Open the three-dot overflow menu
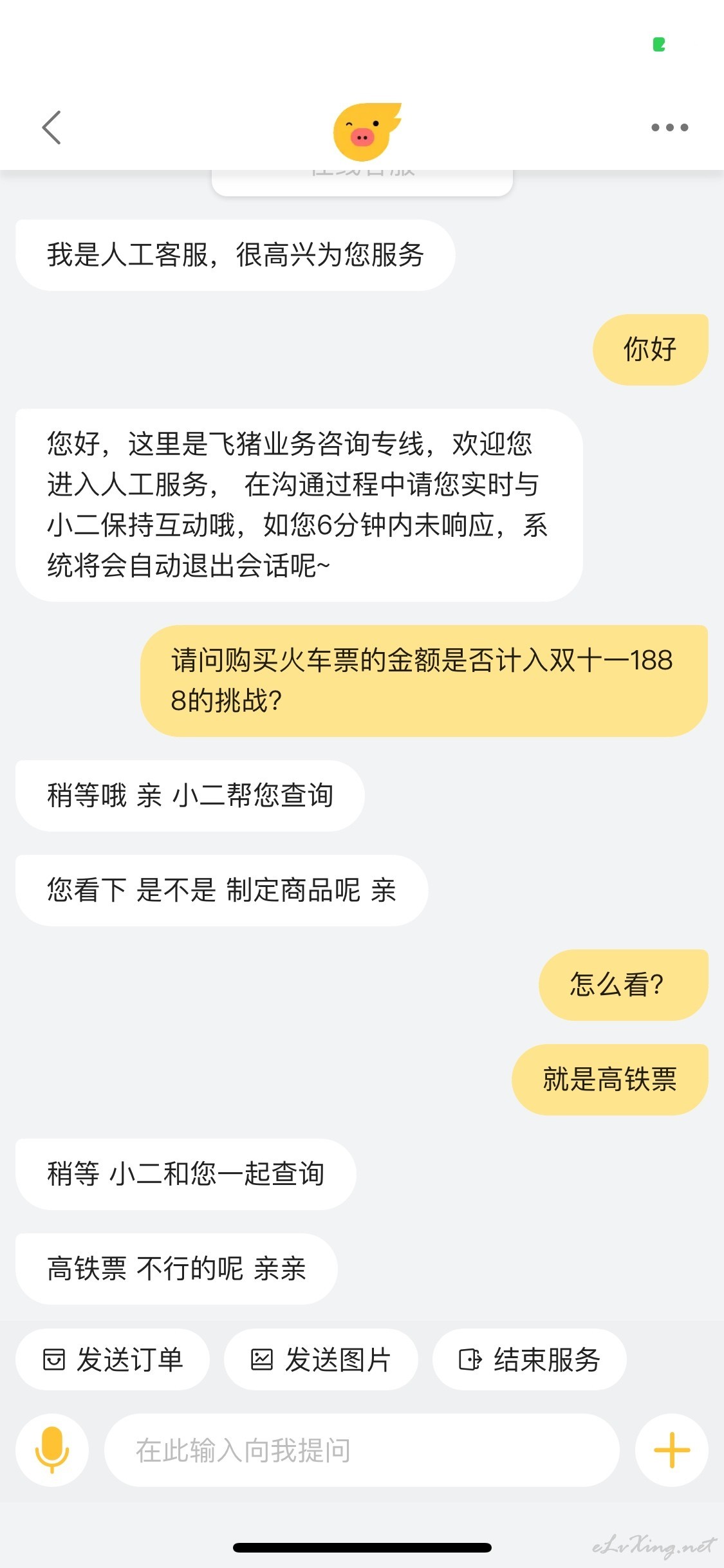This screenshot has height=1568, width=724. [669, 127]
